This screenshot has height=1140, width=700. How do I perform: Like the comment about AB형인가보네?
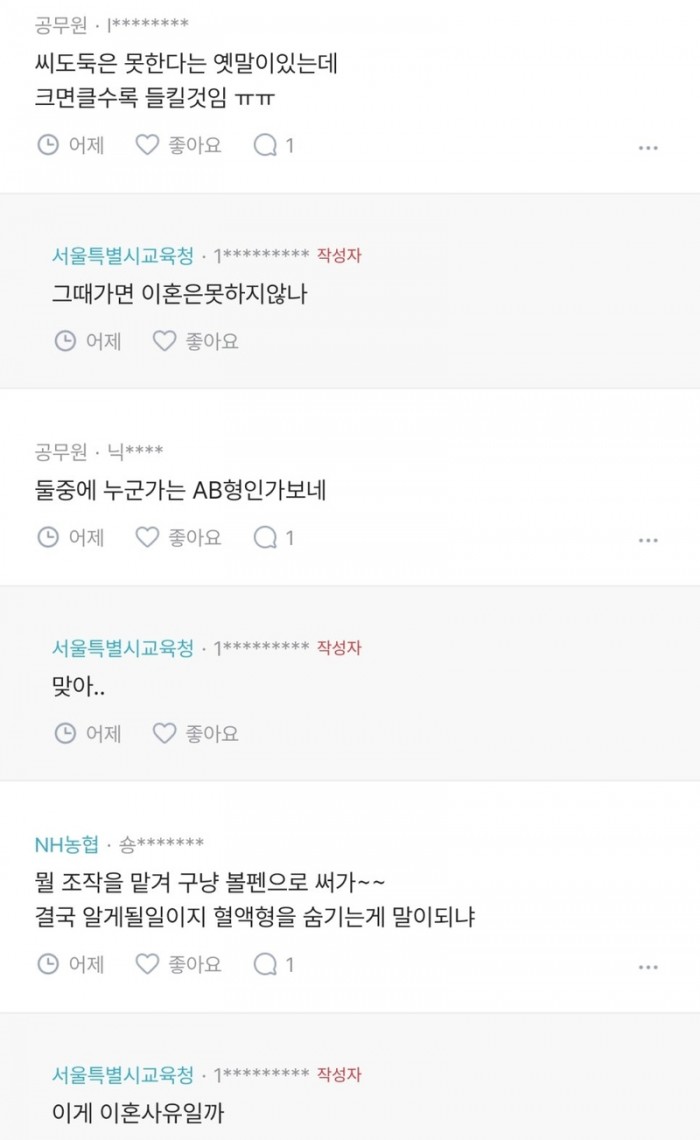point(178,537)
